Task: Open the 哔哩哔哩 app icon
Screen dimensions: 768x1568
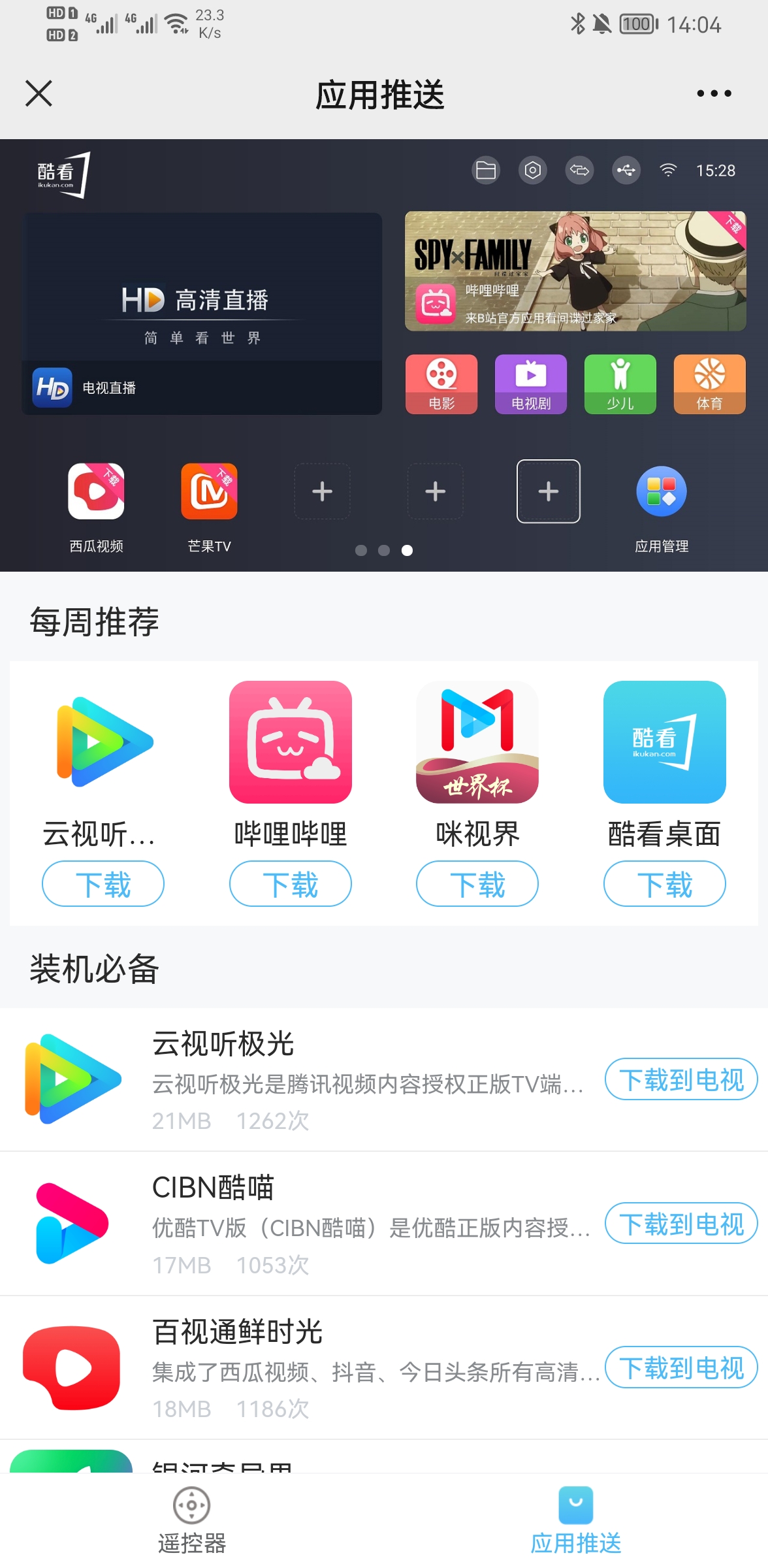Action: tap(291, 742)
